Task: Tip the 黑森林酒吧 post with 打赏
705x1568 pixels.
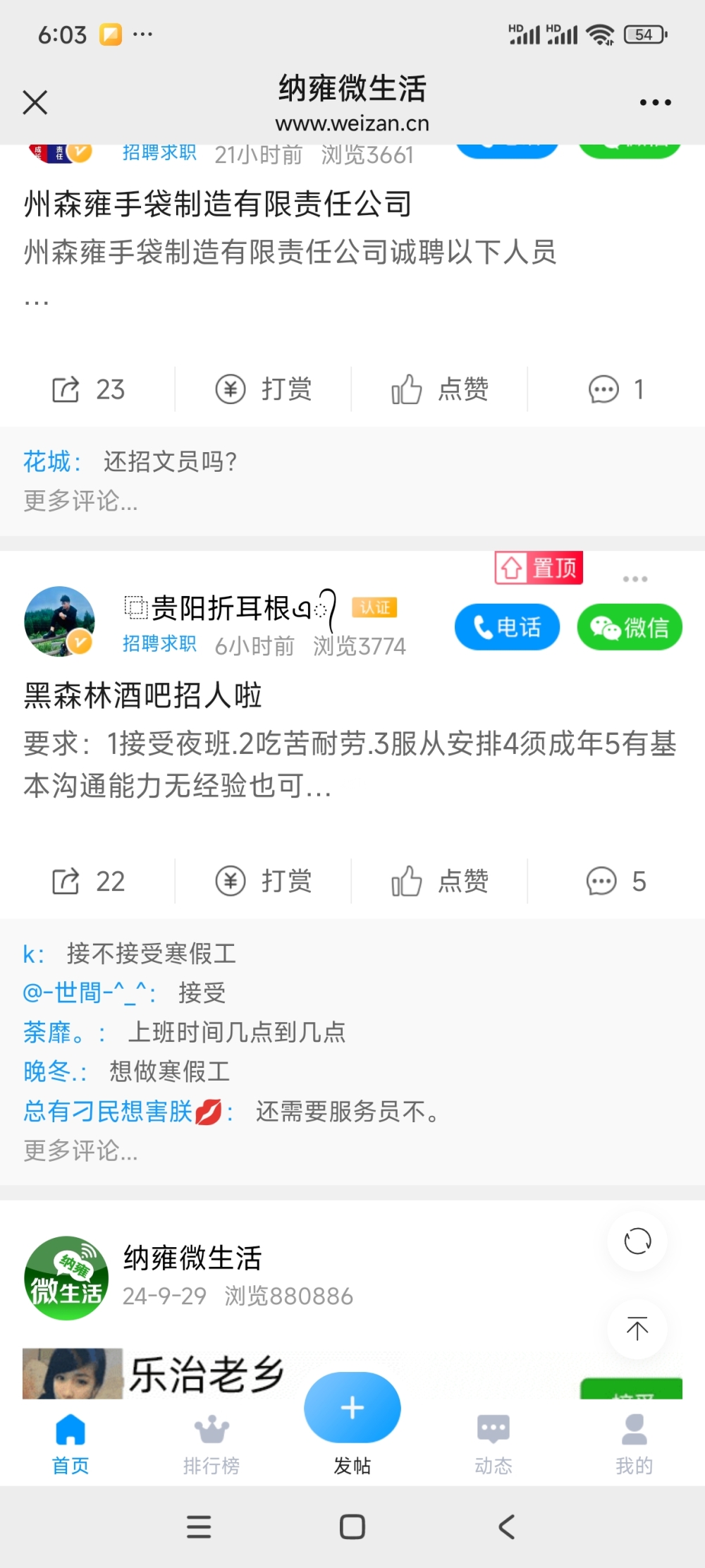Action: pyautogui.click(x=264, y=882)
